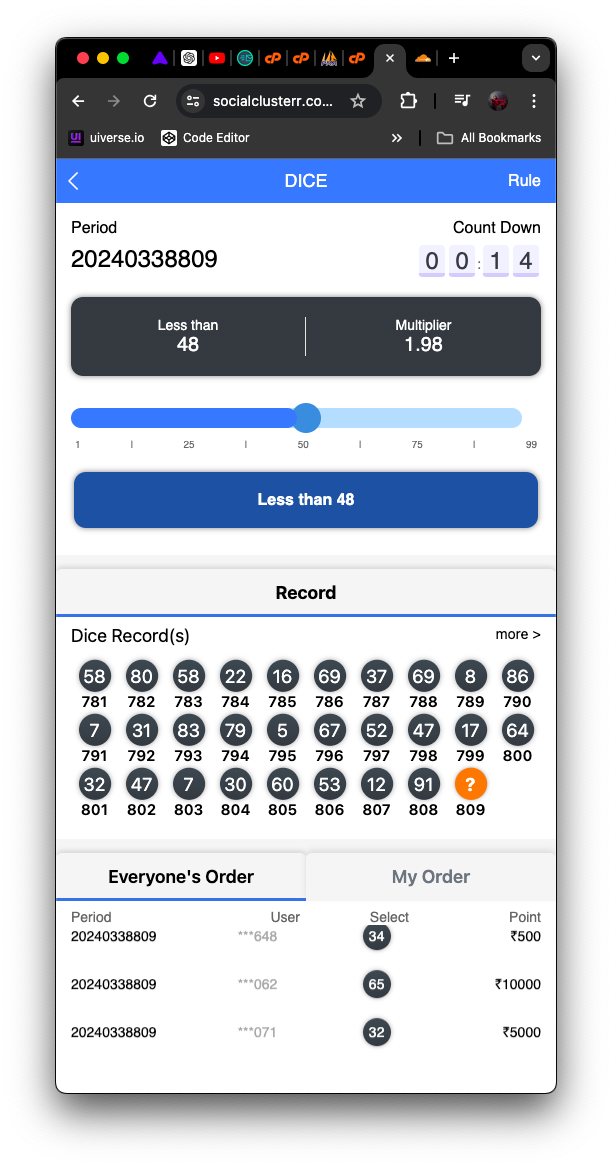Switch to the My Order tab
Screen dimensions: 612x1167
(430, 877)
